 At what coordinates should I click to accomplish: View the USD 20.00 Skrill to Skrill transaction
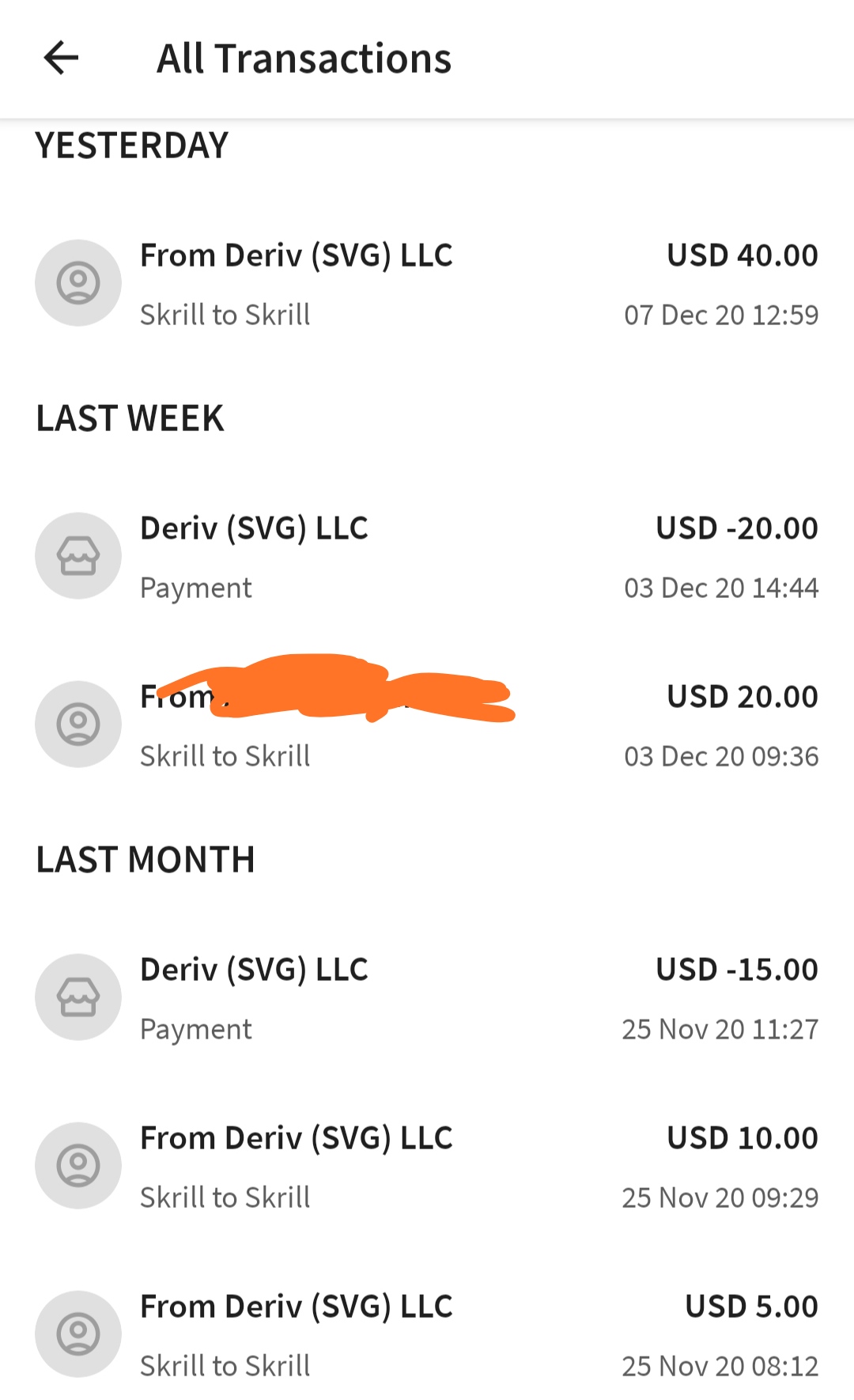pyautogui.click(x=427, y=725)
